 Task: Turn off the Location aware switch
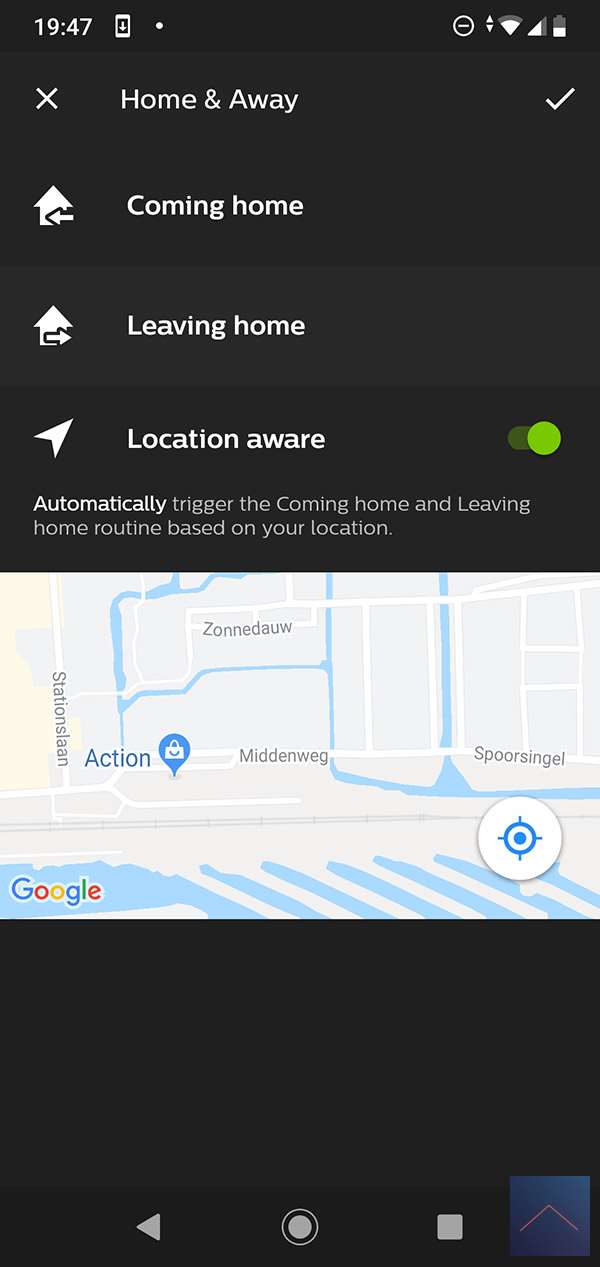[x=534, y=438]
